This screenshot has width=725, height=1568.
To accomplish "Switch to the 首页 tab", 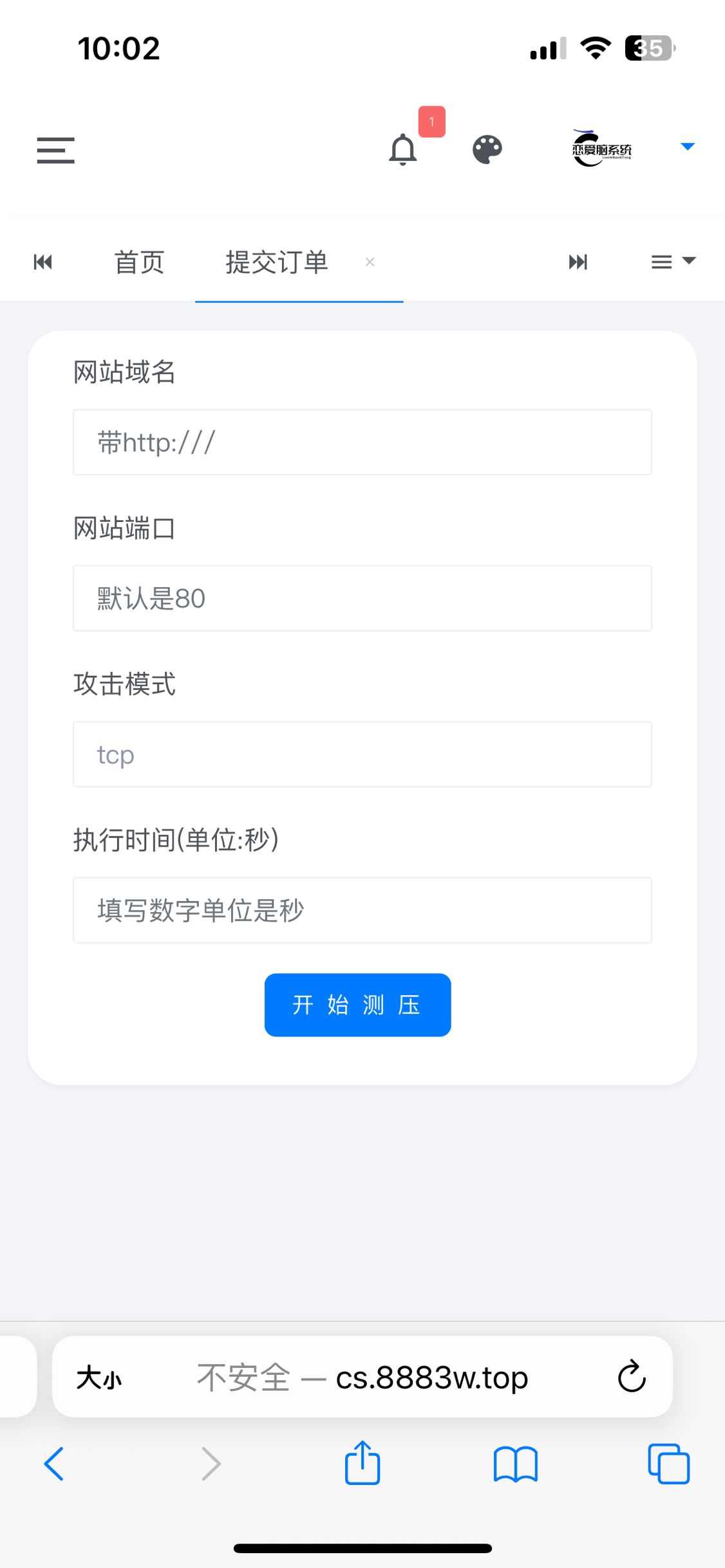I will 138,261.
